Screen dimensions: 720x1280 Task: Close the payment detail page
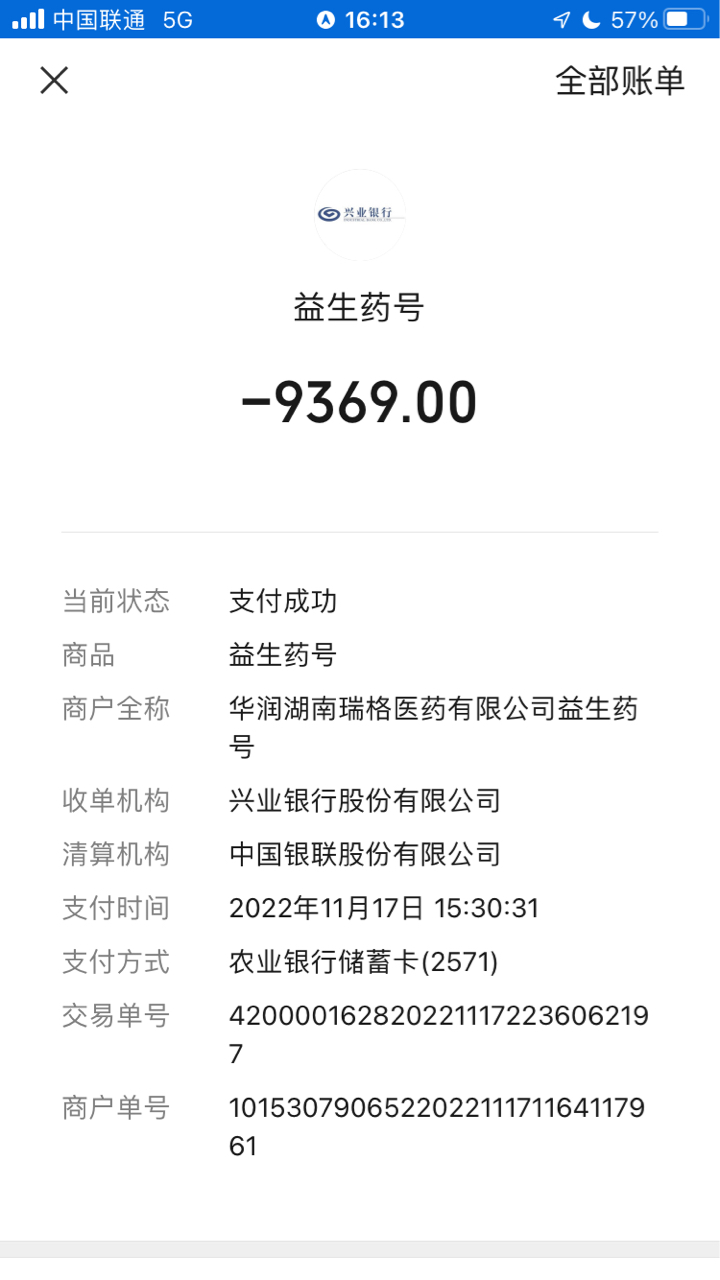coord(54,80)
